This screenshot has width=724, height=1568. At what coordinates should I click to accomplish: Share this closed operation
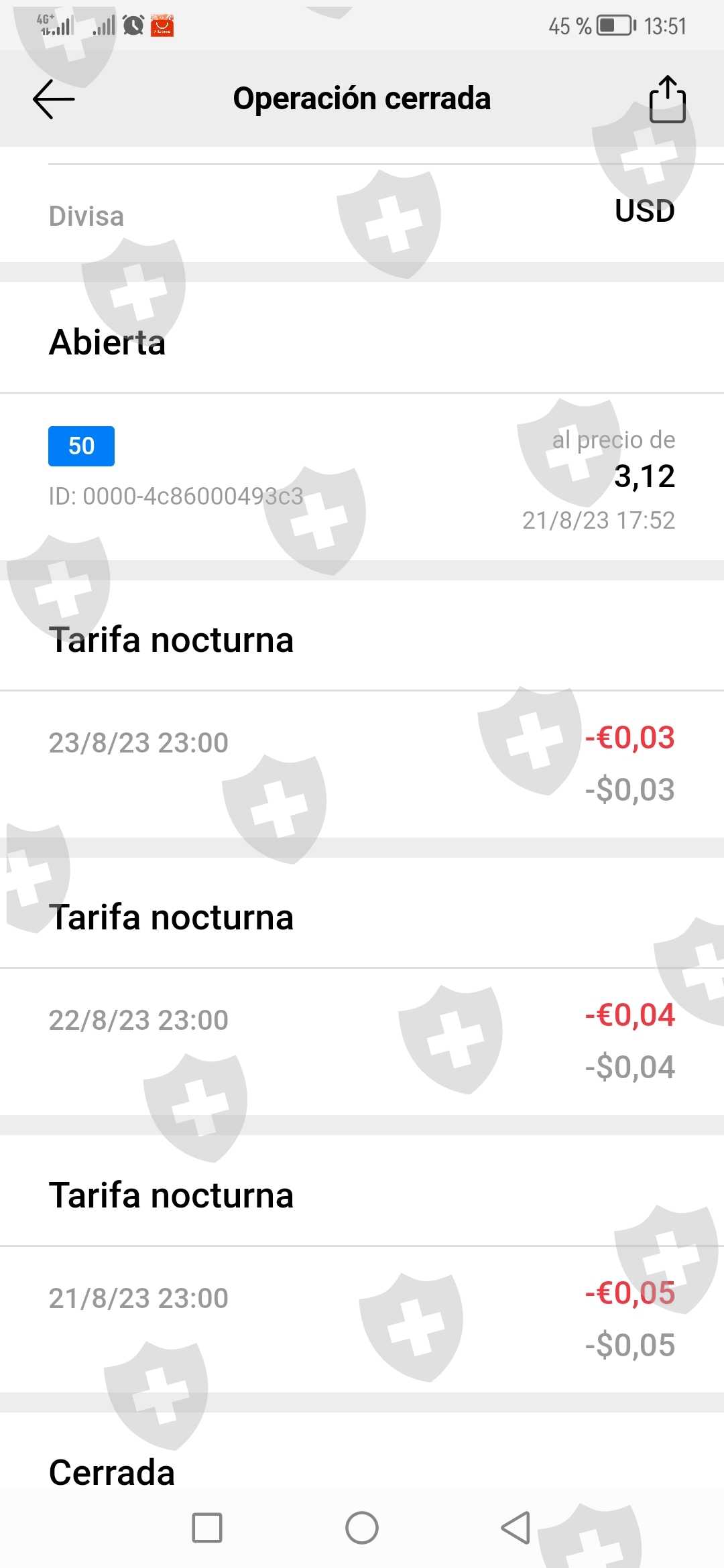tap(667, 99)
